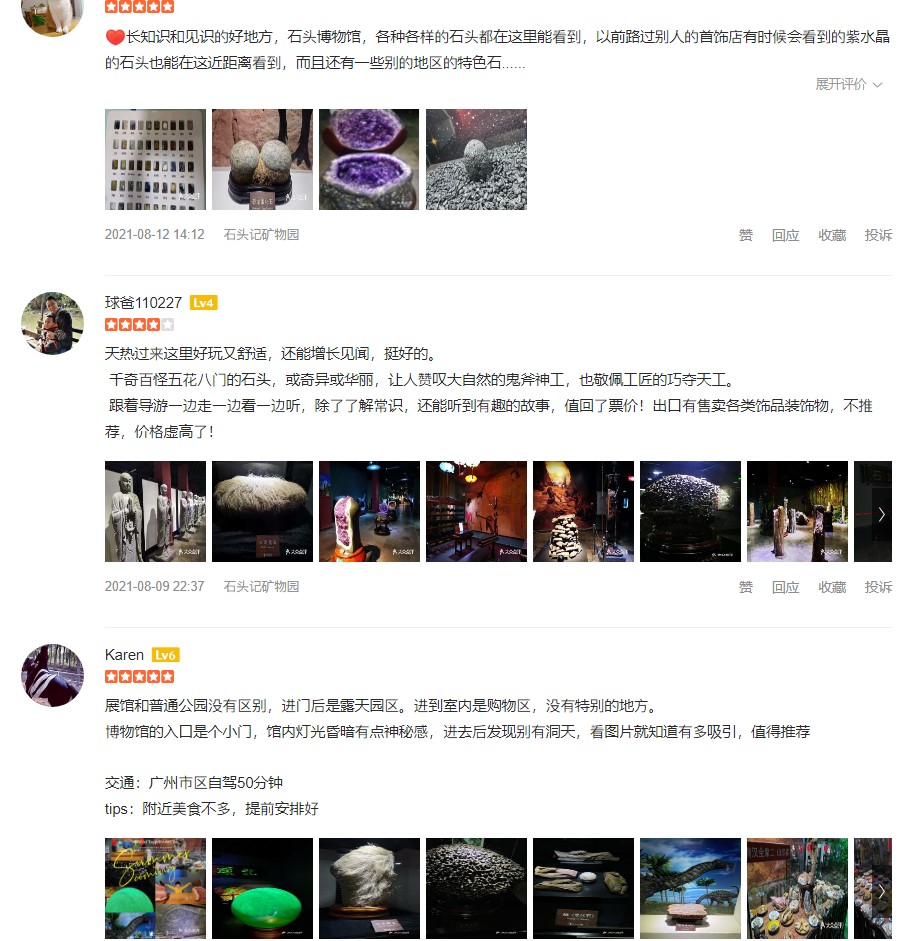The width and height of the screenshot is (910, 941).
Task: Open the glowing green stone photo in Karen's review
Action: [262, 888]
